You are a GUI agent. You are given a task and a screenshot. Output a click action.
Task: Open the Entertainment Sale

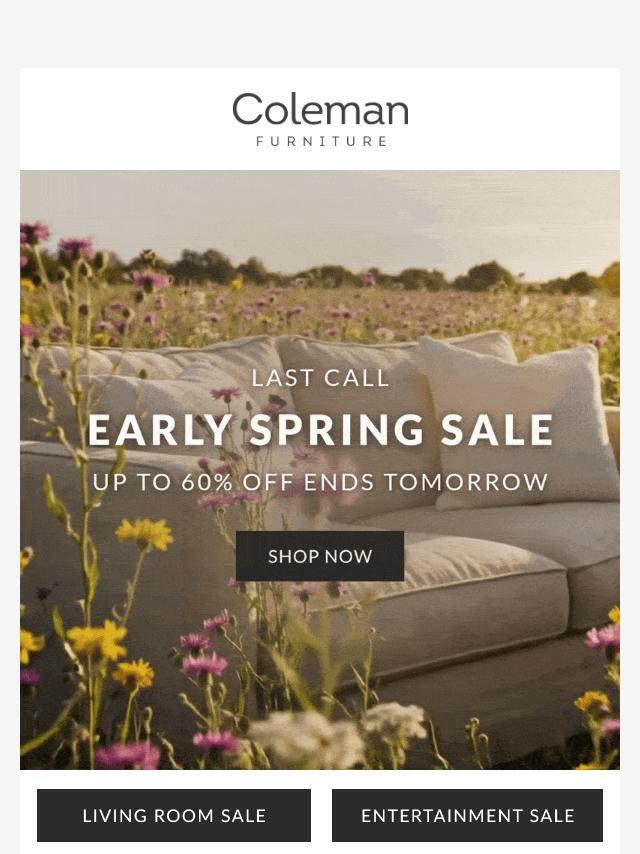point(467,815)
